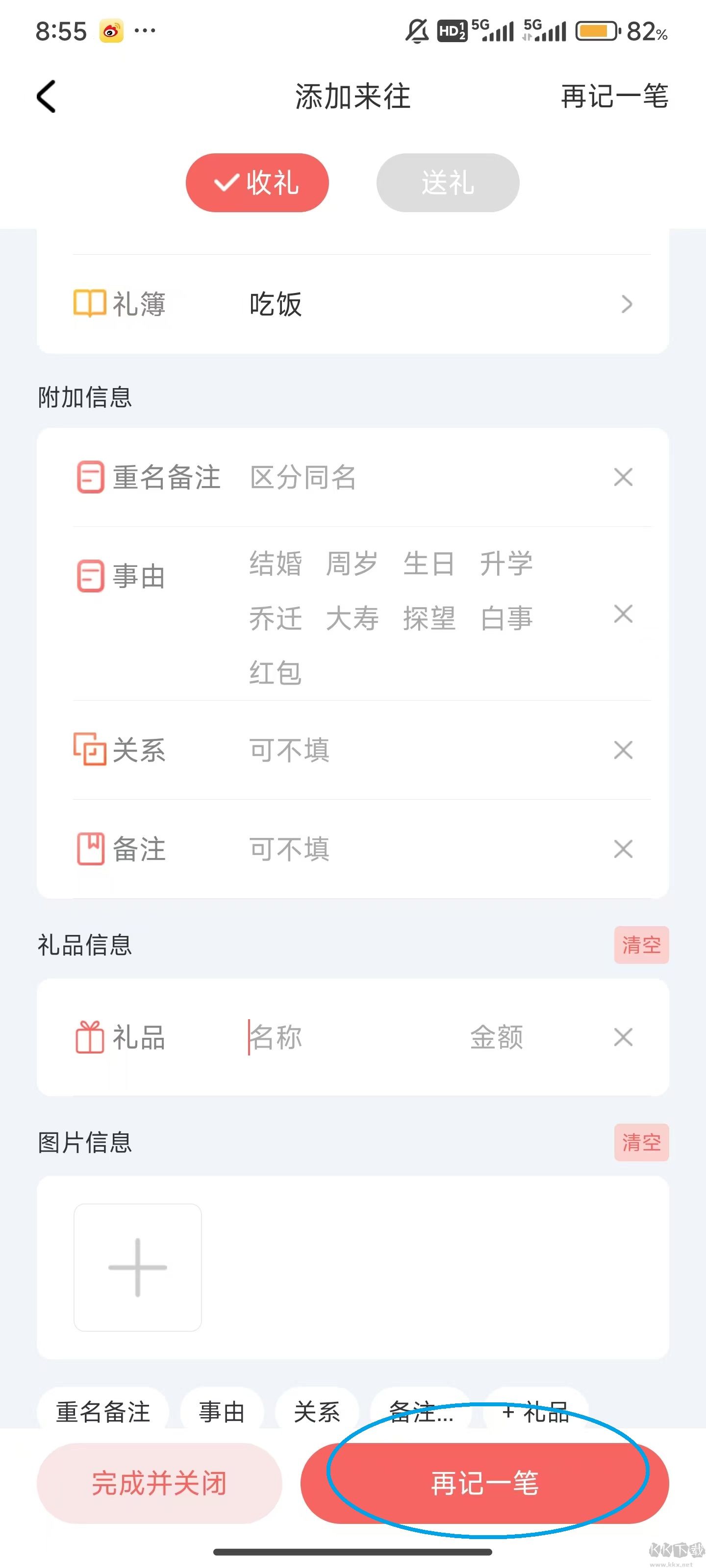706x1568 pixels.
Task: Tap the back arrow icon
Action: [46, 96]
